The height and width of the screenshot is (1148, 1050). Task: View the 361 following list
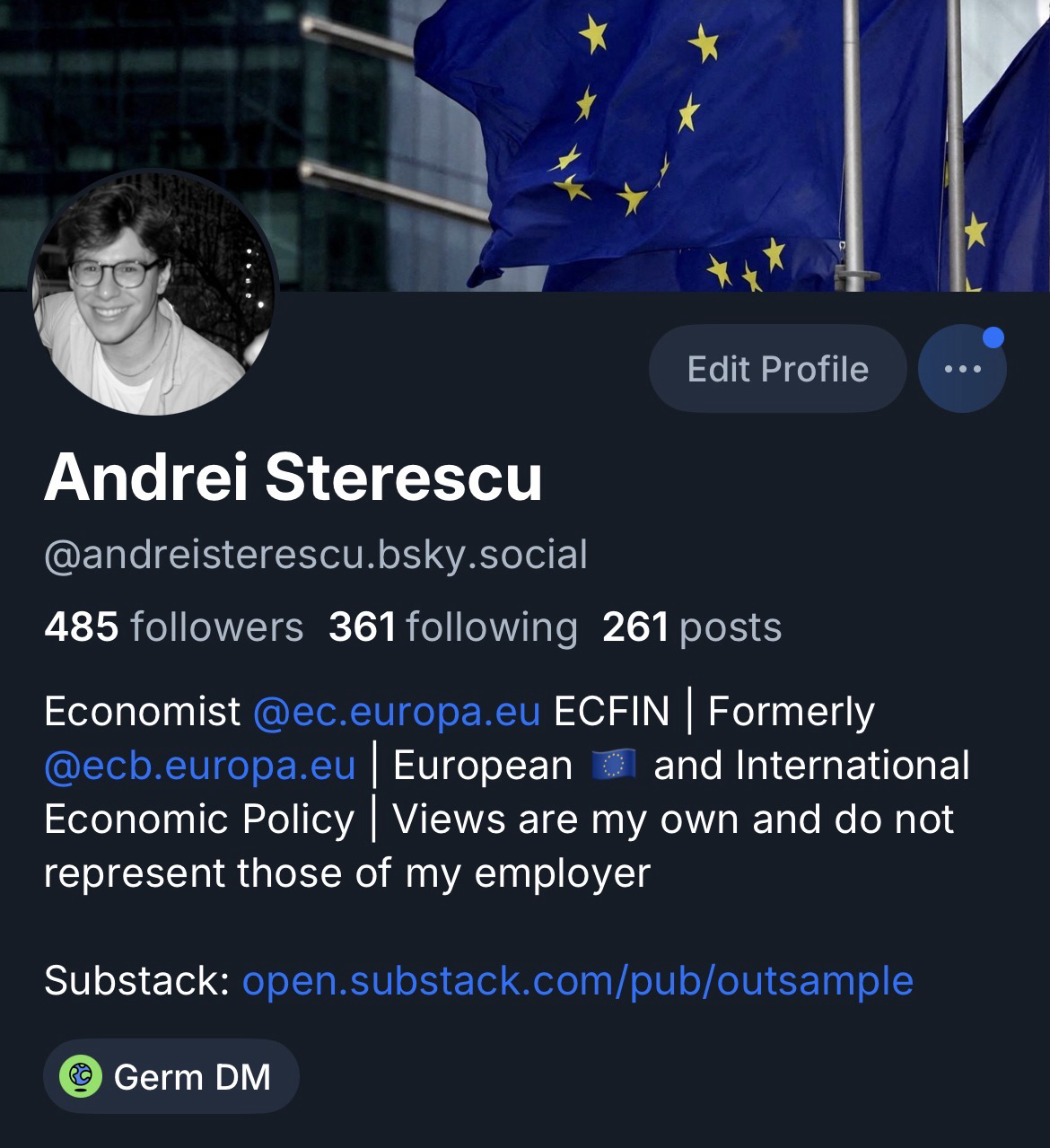click(x=452, y=627)
